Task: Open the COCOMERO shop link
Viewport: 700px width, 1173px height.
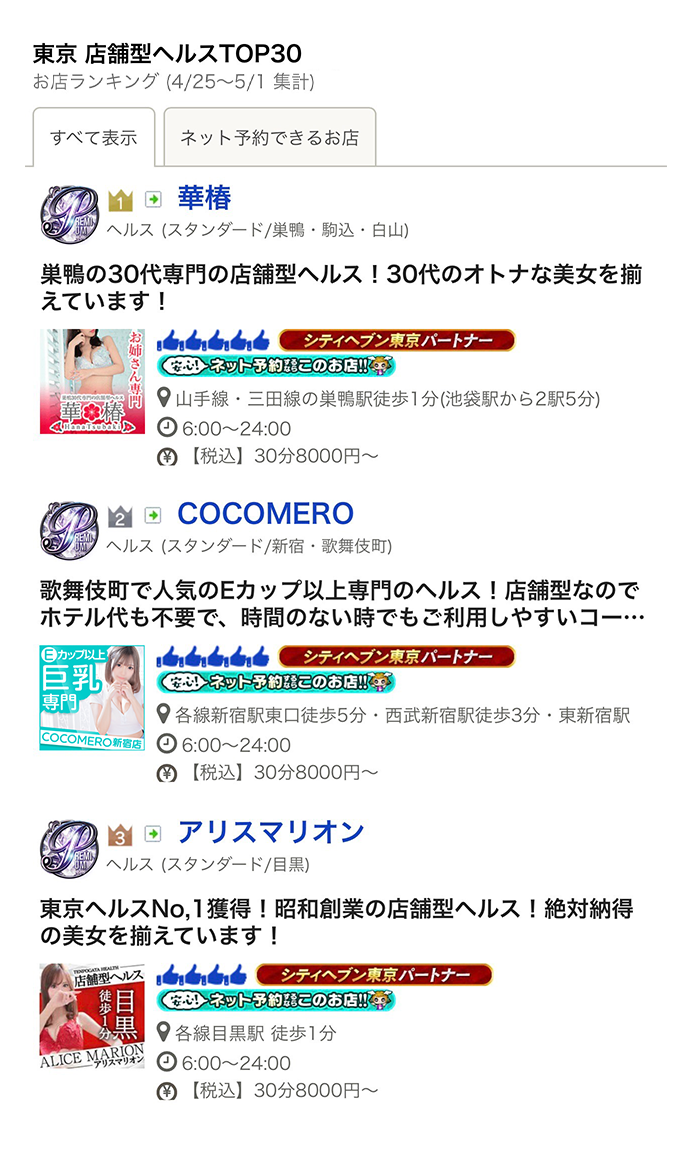Action: click(x=265, y=514)
